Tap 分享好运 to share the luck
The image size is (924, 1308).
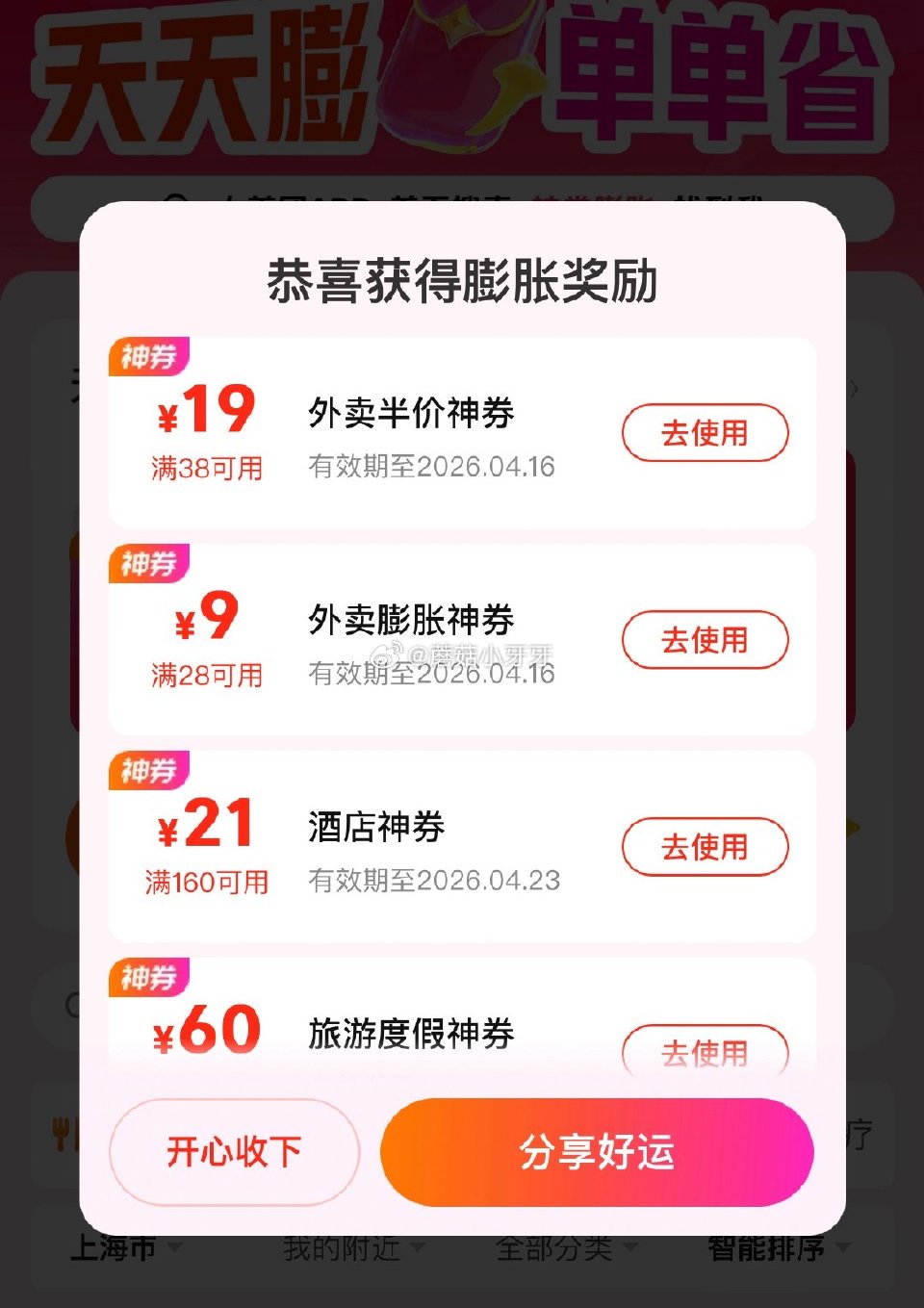(x=597, y=1151)
